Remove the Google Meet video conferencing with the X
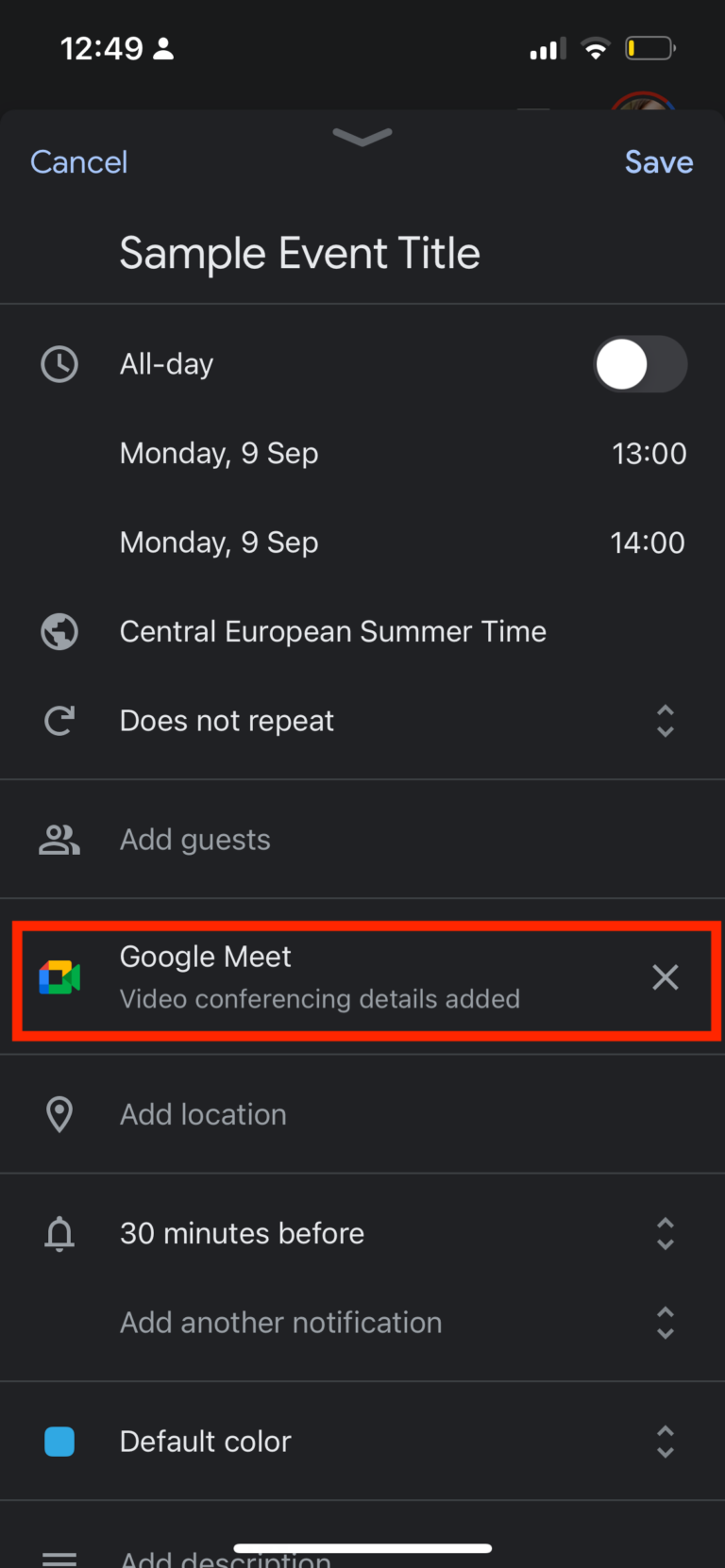The width and height of the screenshot is (725, 1568). 666,977
